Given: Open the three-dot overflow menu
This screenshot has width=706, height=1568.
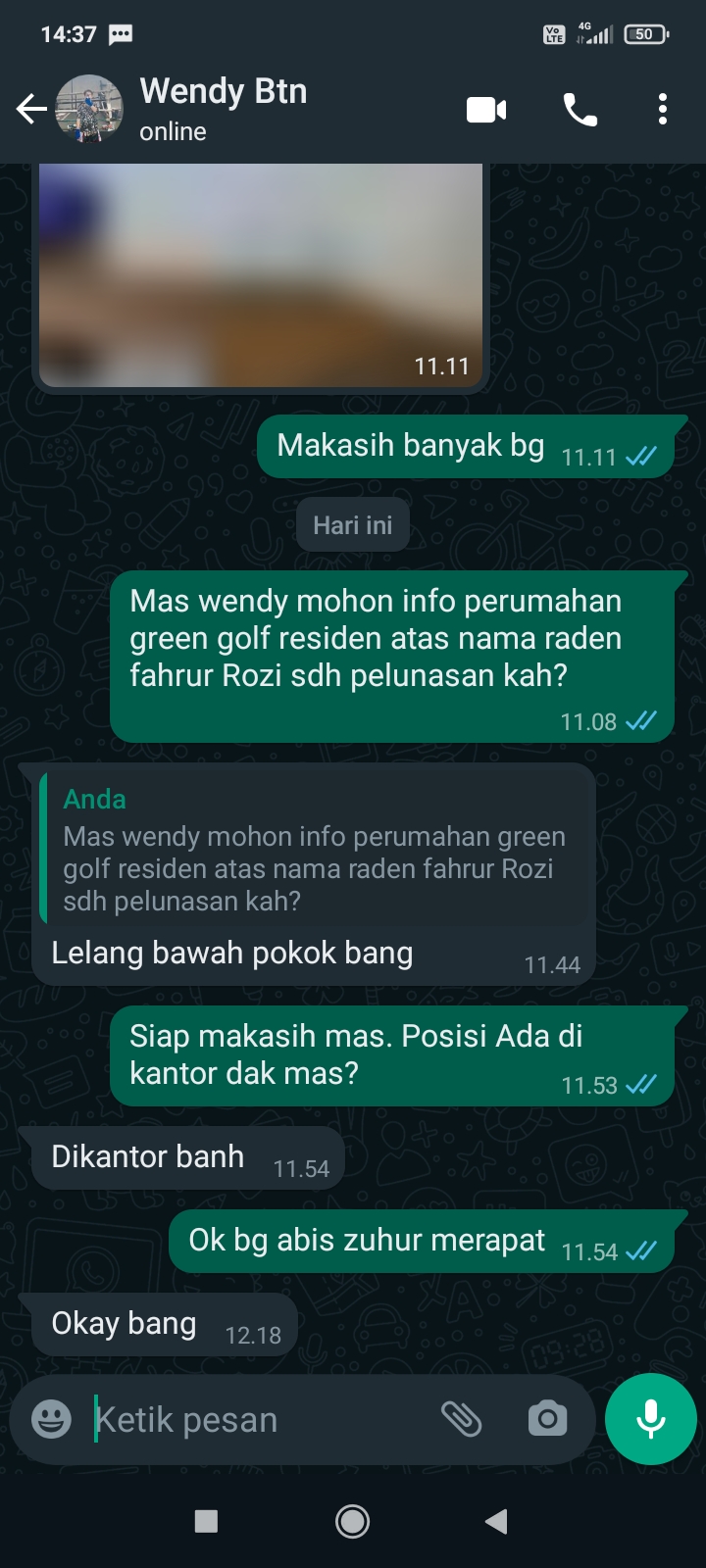Looking at the screenshot, I should click(663, 110).
